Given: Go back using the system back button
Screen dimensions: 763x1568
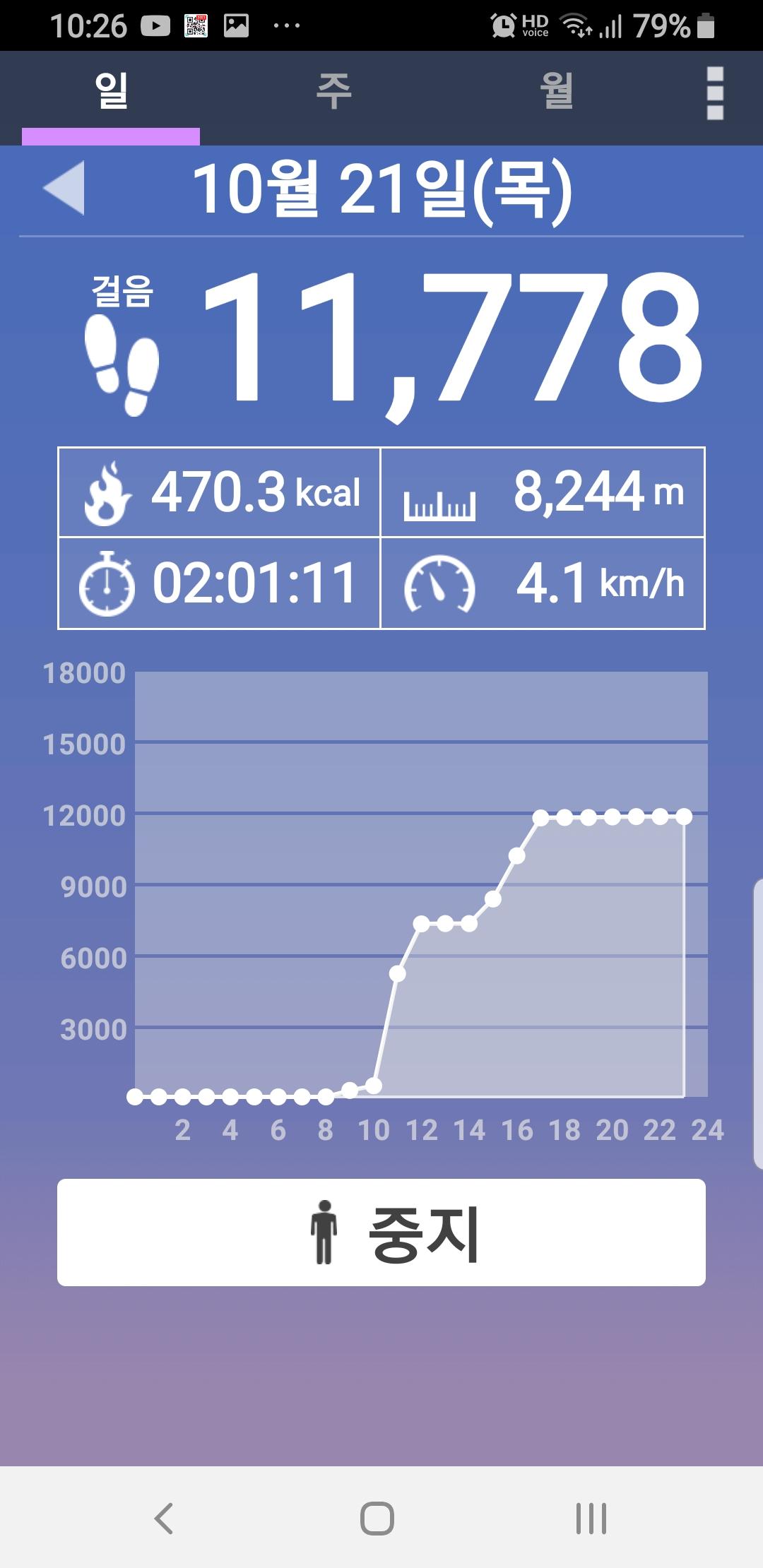Looking at the screenshot, I should click(x=164, y=1517).
